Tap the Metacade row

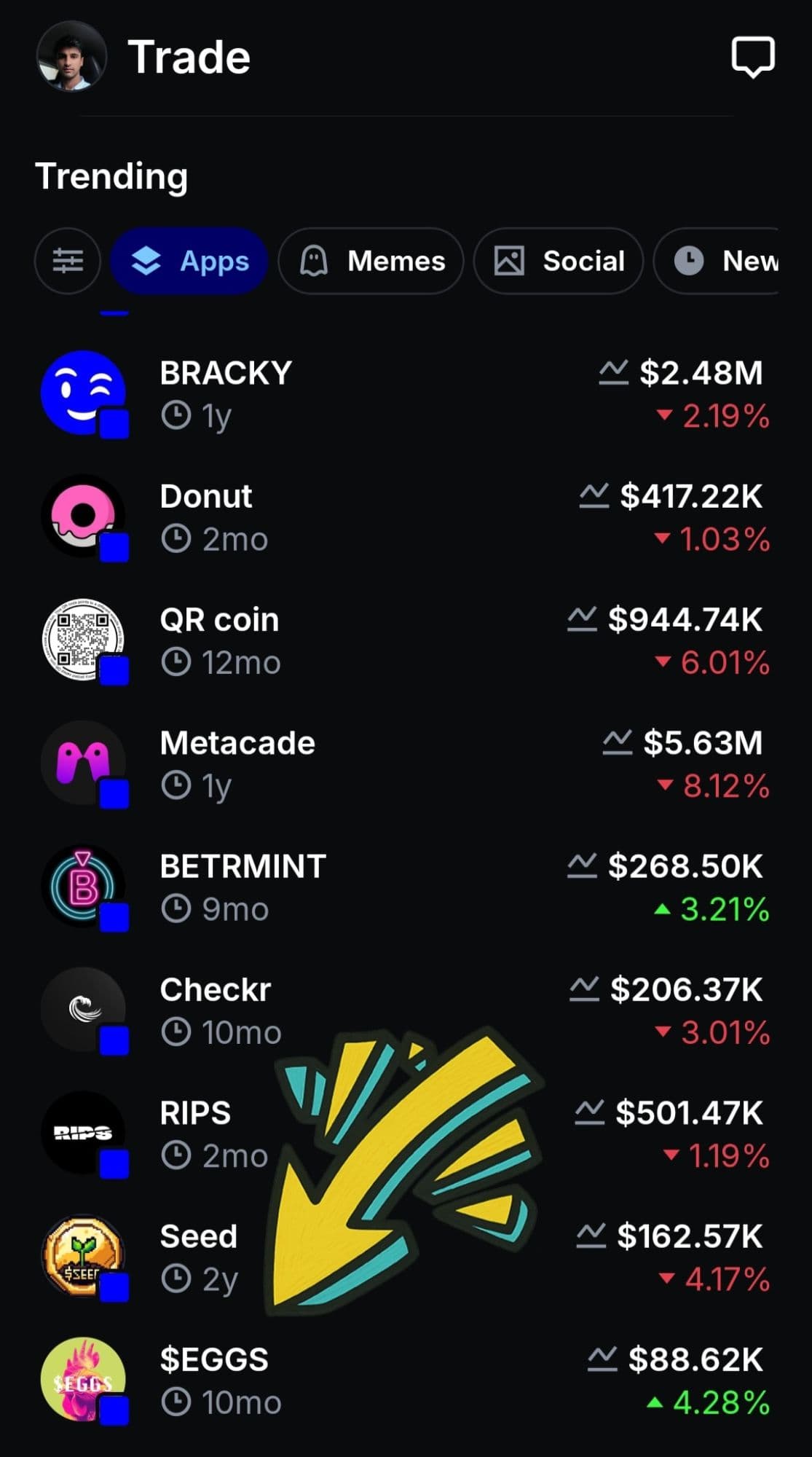point(237,763)
